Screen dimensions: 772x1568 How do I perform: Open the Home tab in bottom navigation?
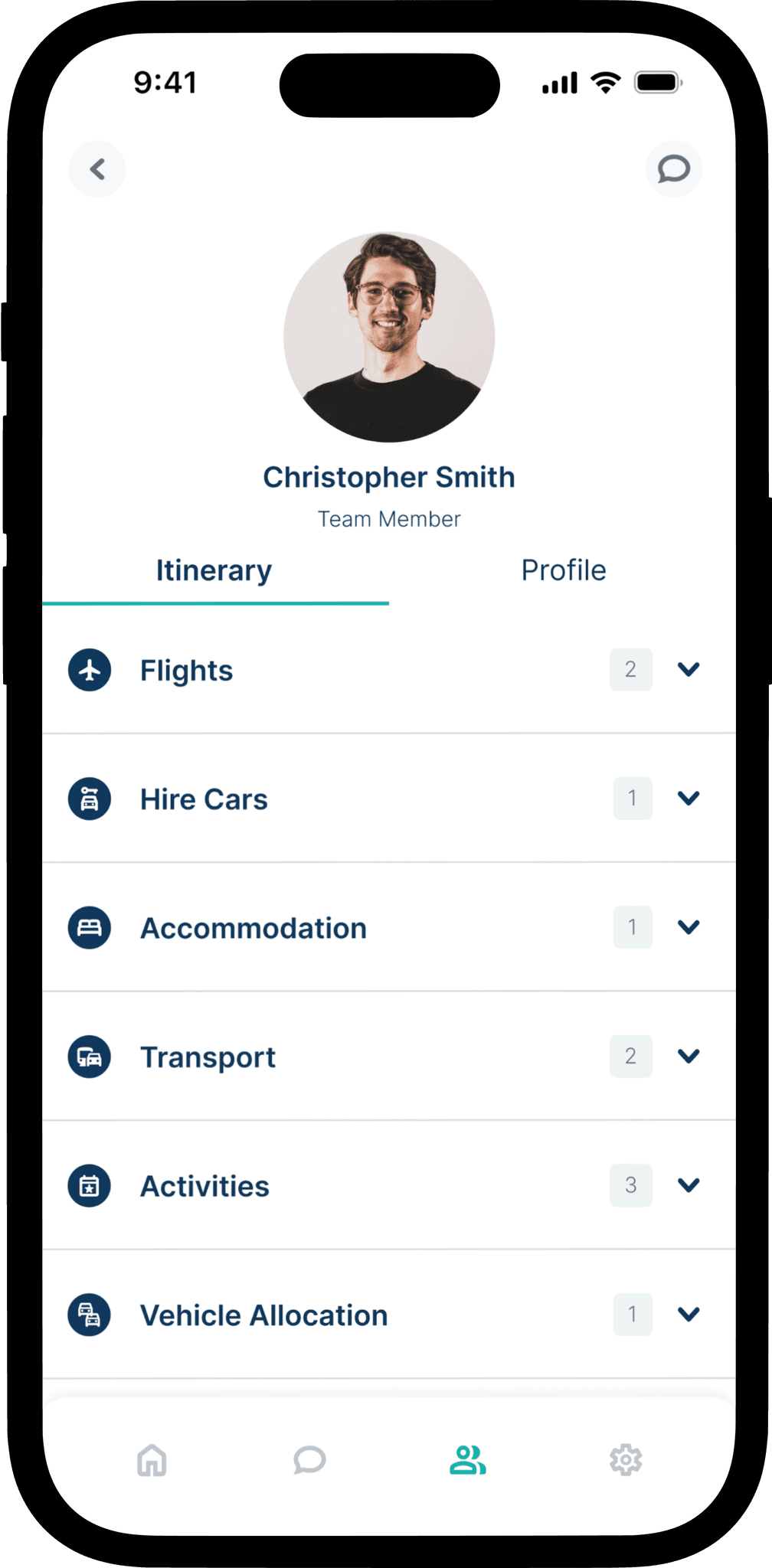pos(152,1460)
